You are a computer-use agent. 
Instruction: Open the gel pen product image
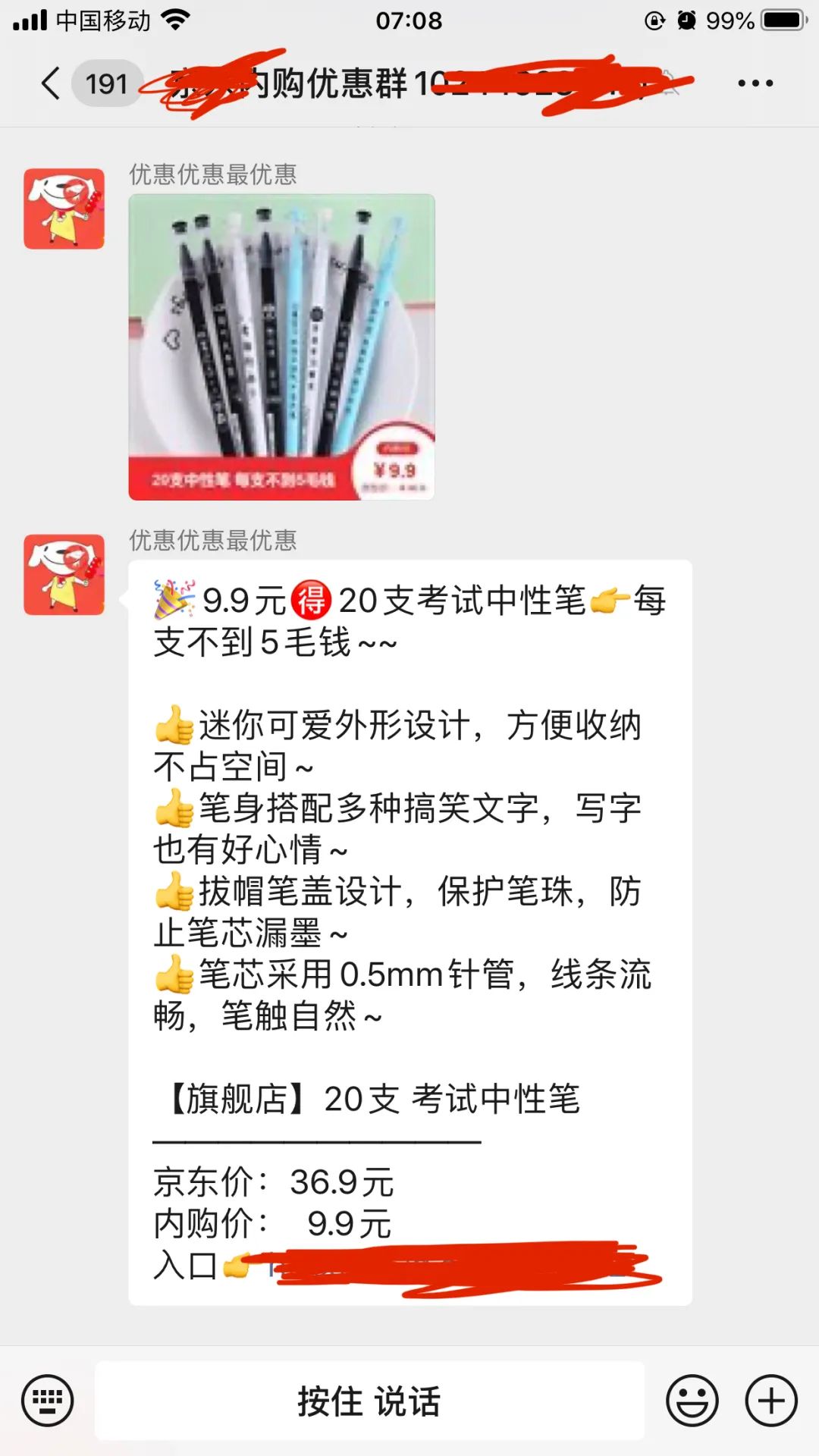pos(281,347)
